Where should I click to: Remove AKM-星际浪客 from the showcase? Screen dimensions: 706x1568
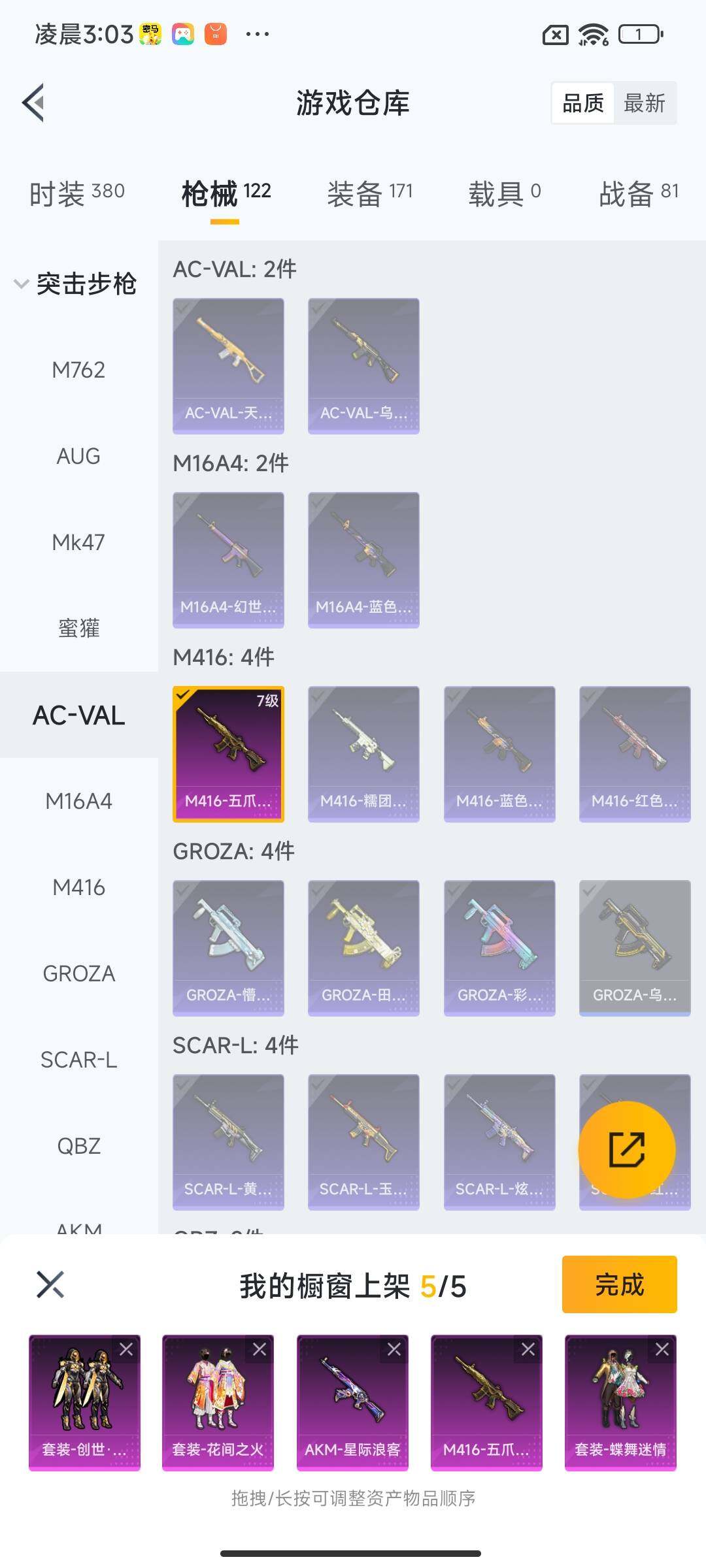coord(394,1350)
